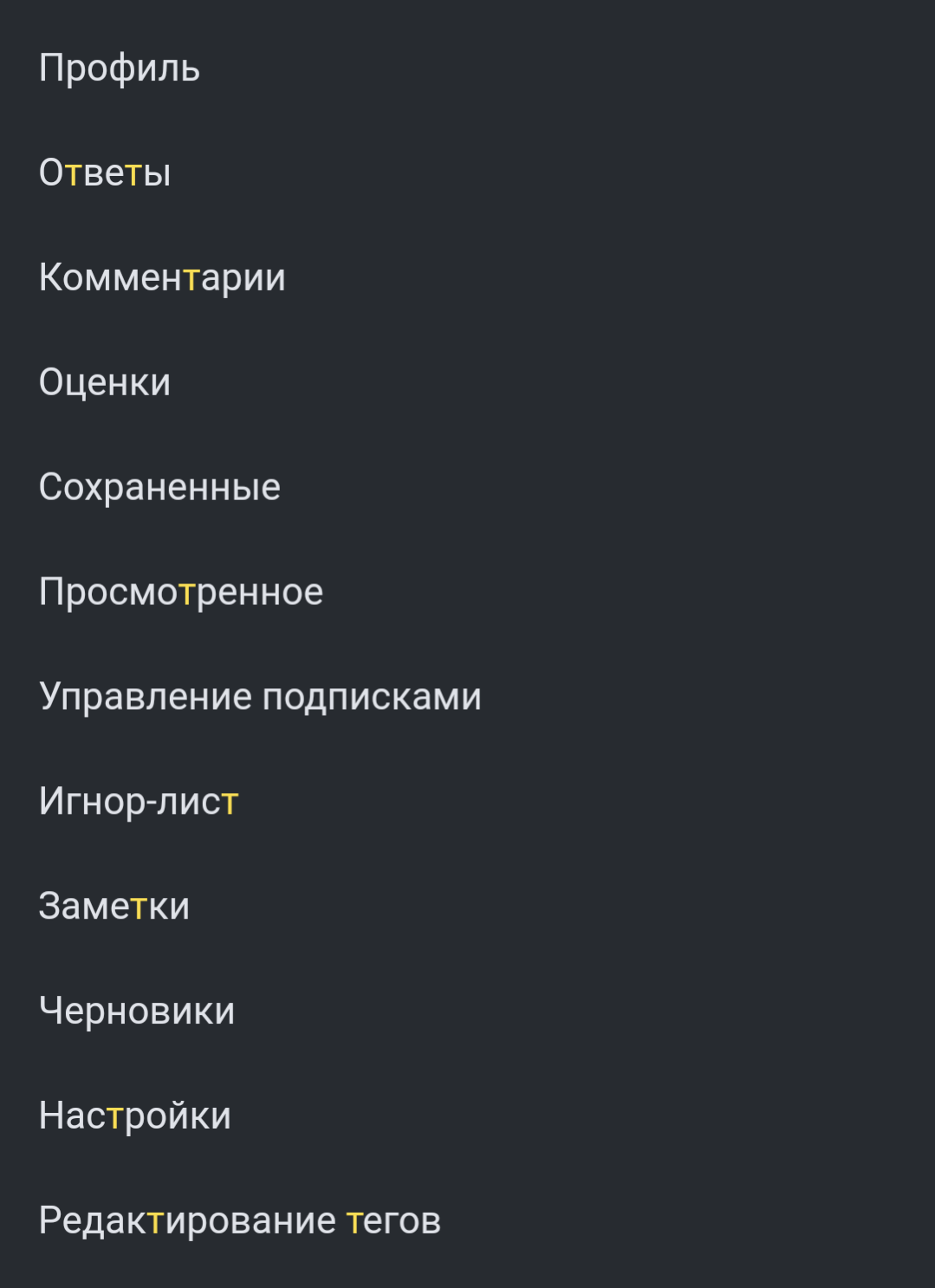
Task: View Оценки page
Action: coord(105,383)
